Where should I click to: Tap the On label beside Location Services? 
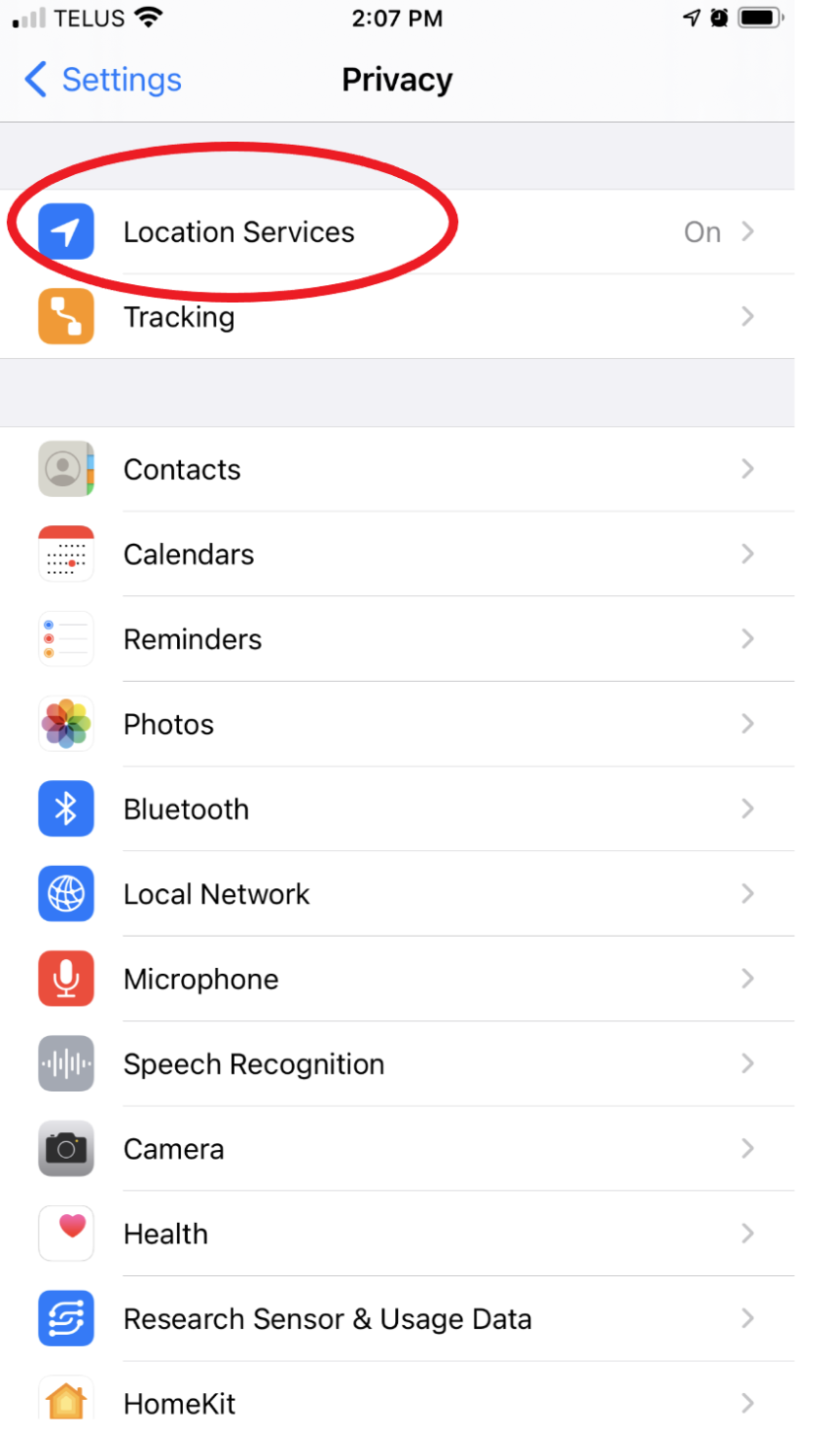[x=701, y=231]
